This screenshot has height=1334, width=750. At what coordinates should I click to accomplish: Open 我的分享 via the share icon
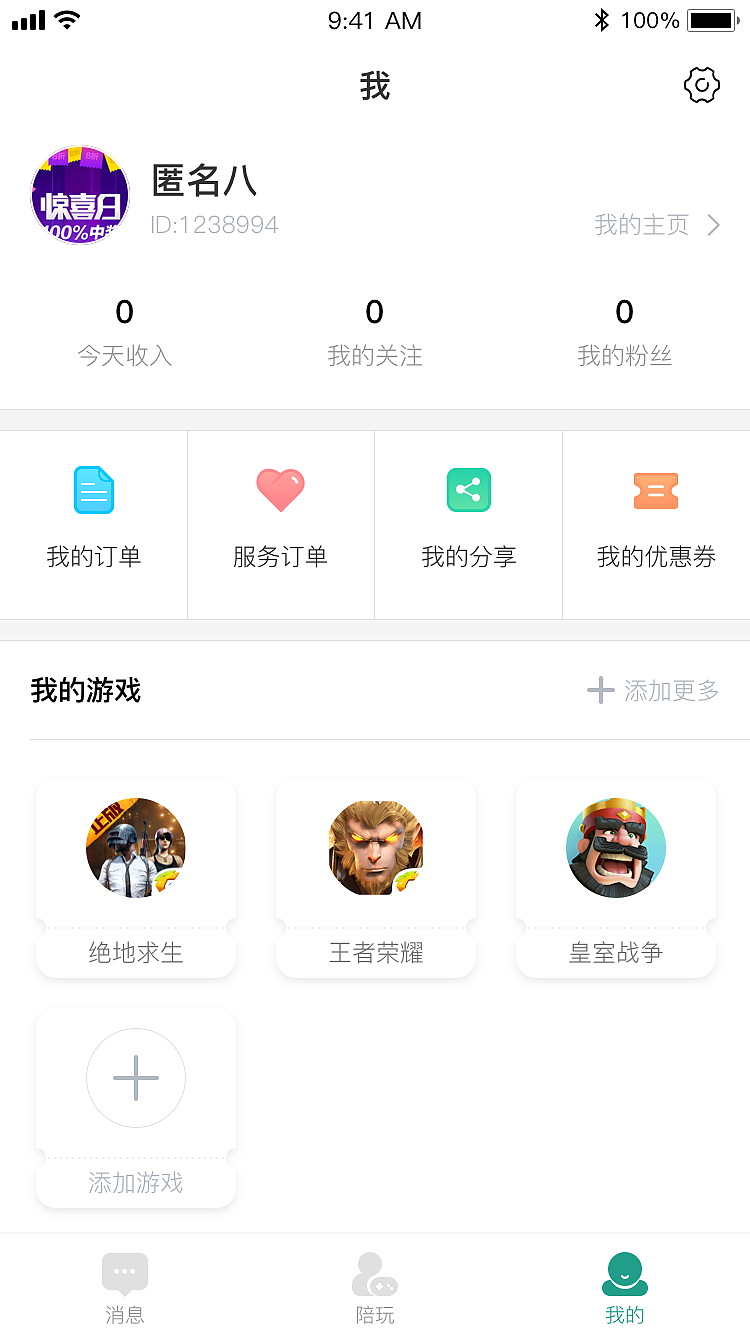point(468,490)
